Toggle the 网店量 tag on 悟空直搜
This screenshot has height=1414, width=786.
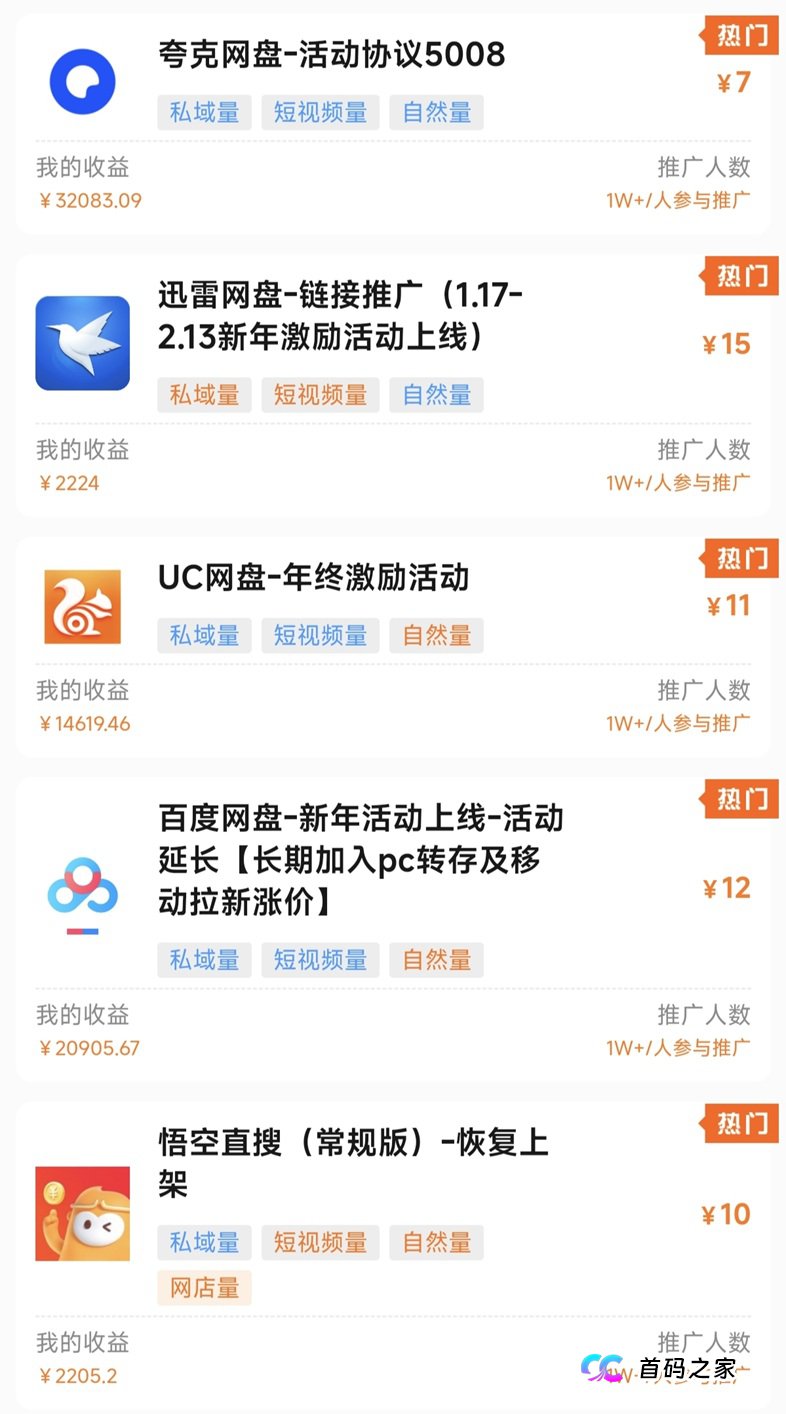click(203, 1288)
